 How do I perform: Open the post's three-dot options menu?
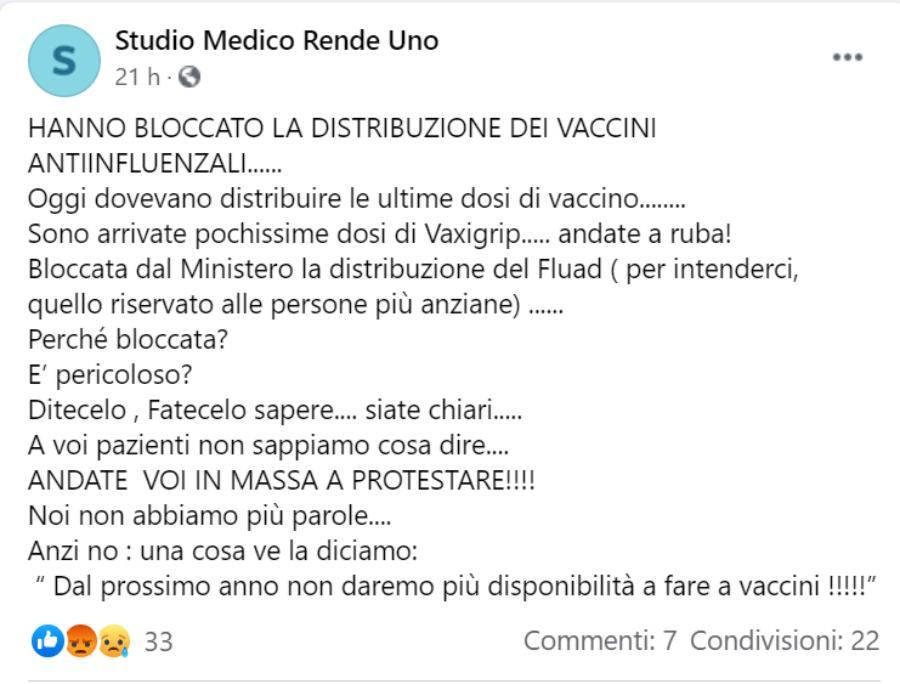(847, 58)
